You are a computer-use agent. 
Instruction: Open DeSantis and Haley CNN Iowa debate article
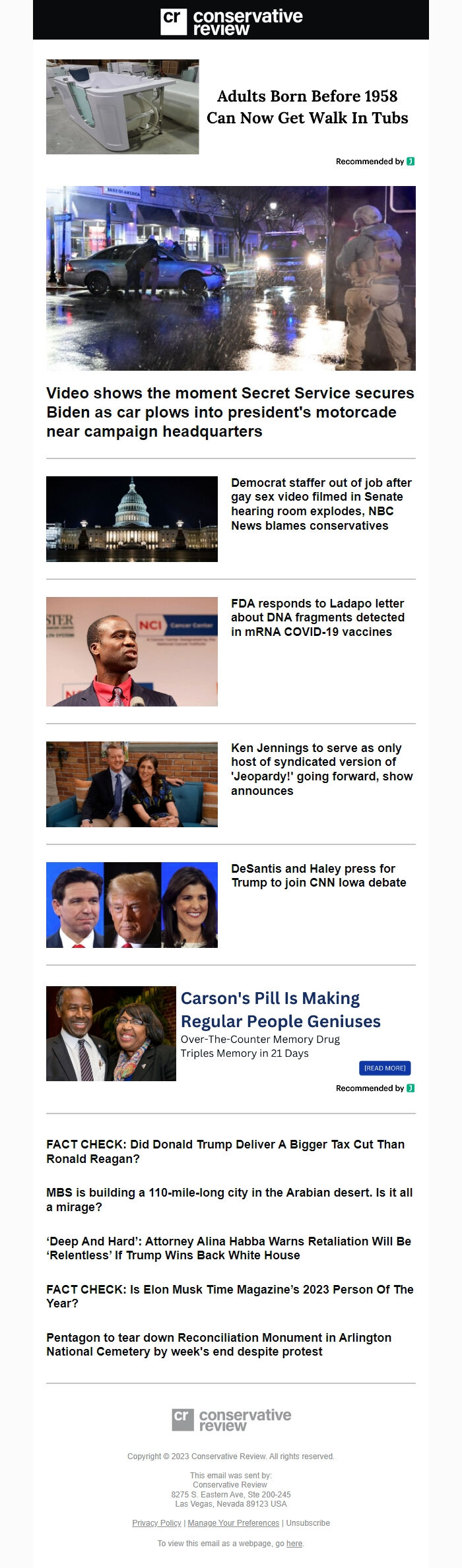318,875
